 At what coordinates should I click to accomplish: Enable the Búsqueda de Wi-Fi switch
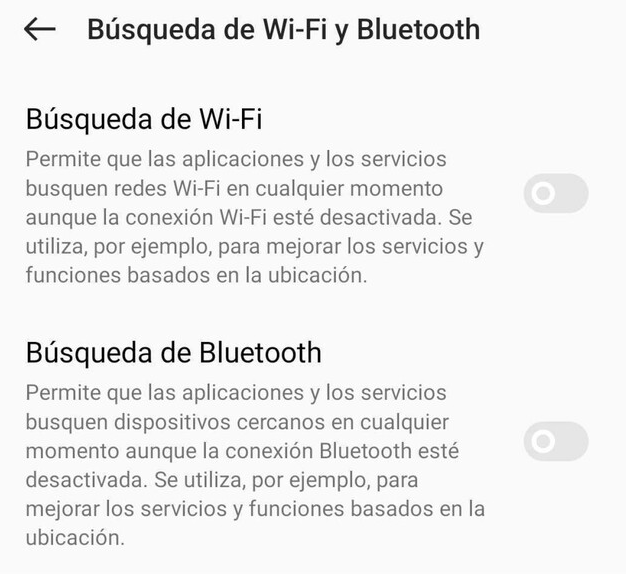pyautogui.click(x=556, y=193)
